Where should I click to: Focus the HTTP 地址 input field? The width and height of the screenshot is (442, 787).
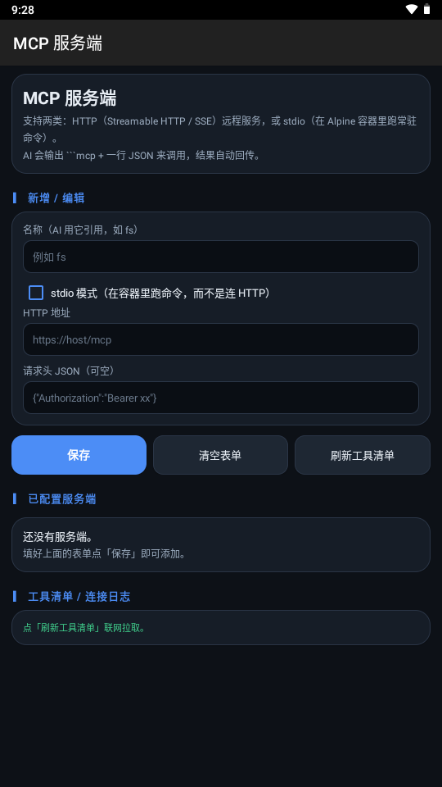221,339
